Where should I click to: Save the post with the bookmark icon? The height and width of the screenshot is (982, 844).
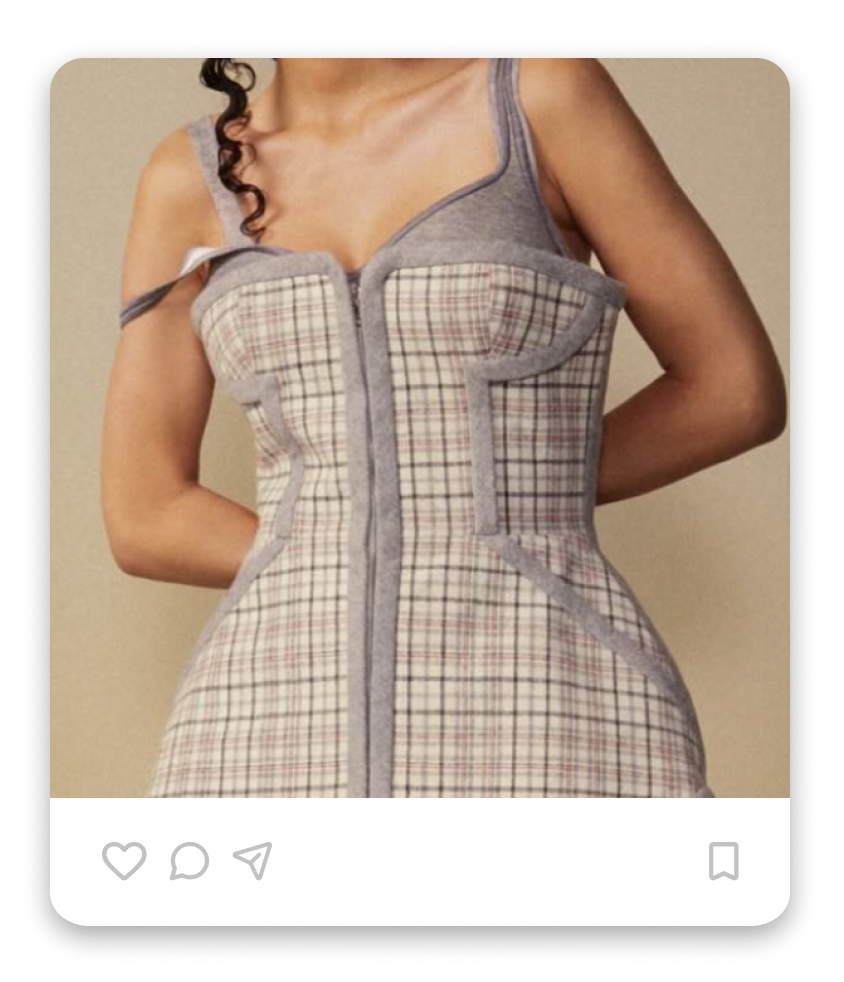[723, 860]
